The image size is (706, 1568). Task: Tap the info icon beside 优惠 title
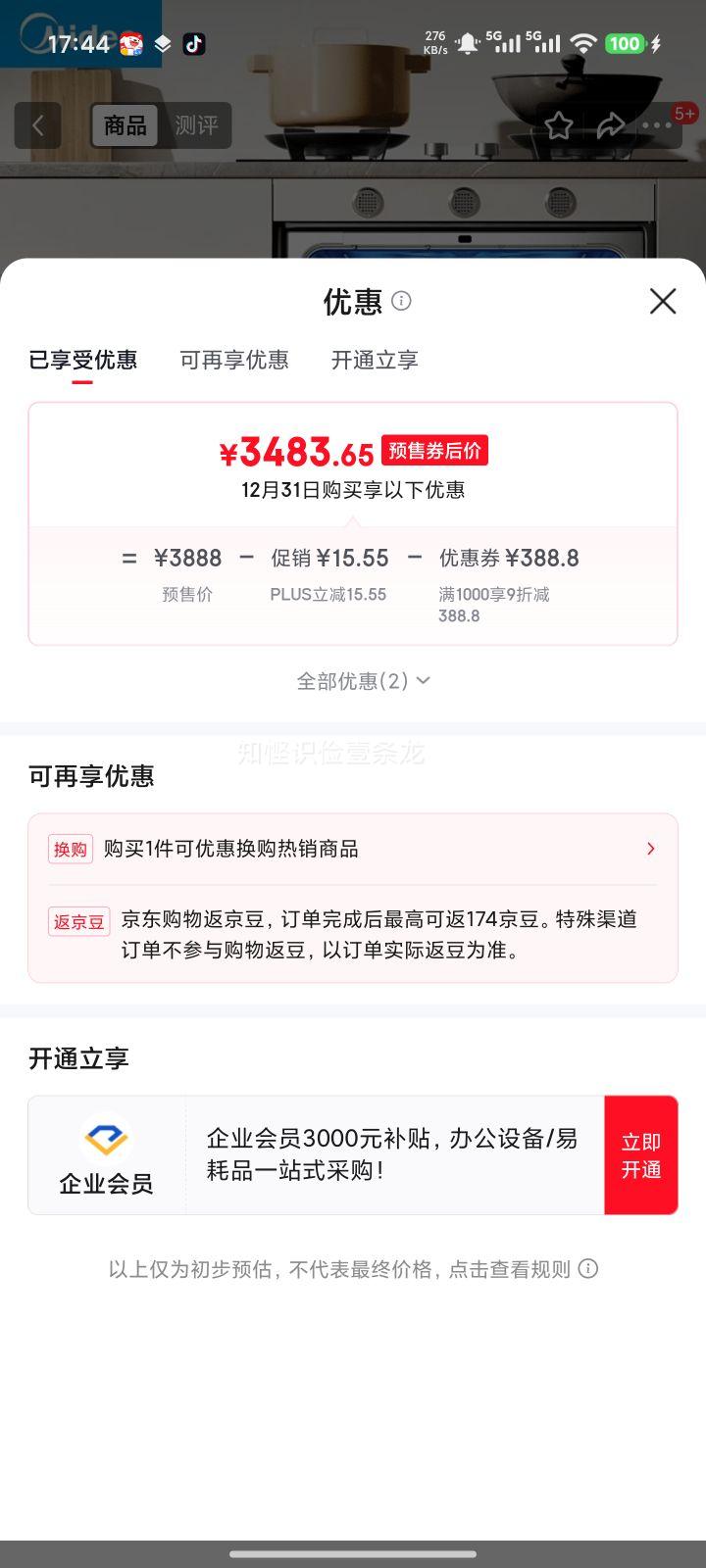[x=402, y=302]
